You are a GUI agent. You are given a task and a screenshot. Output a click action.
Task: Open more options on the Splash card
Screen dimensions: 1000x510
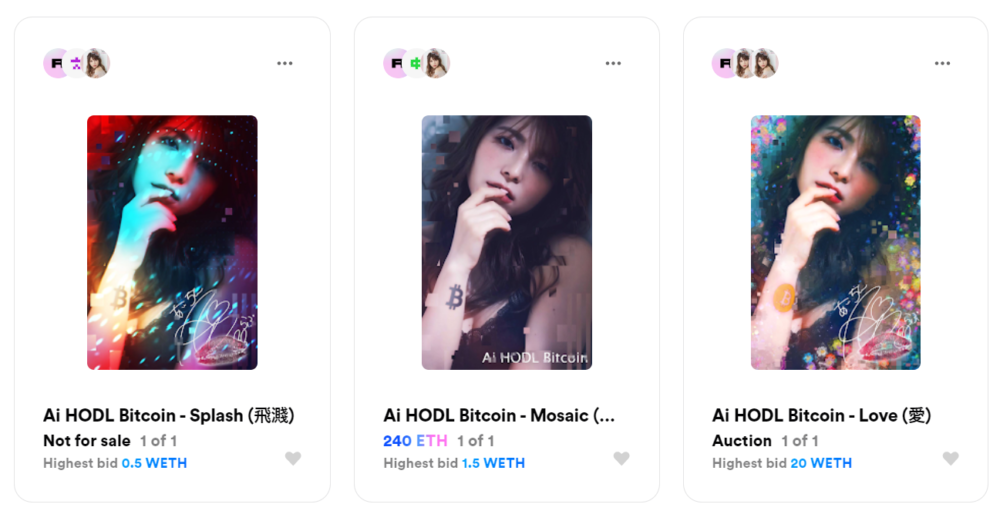(x=285, y=63)
